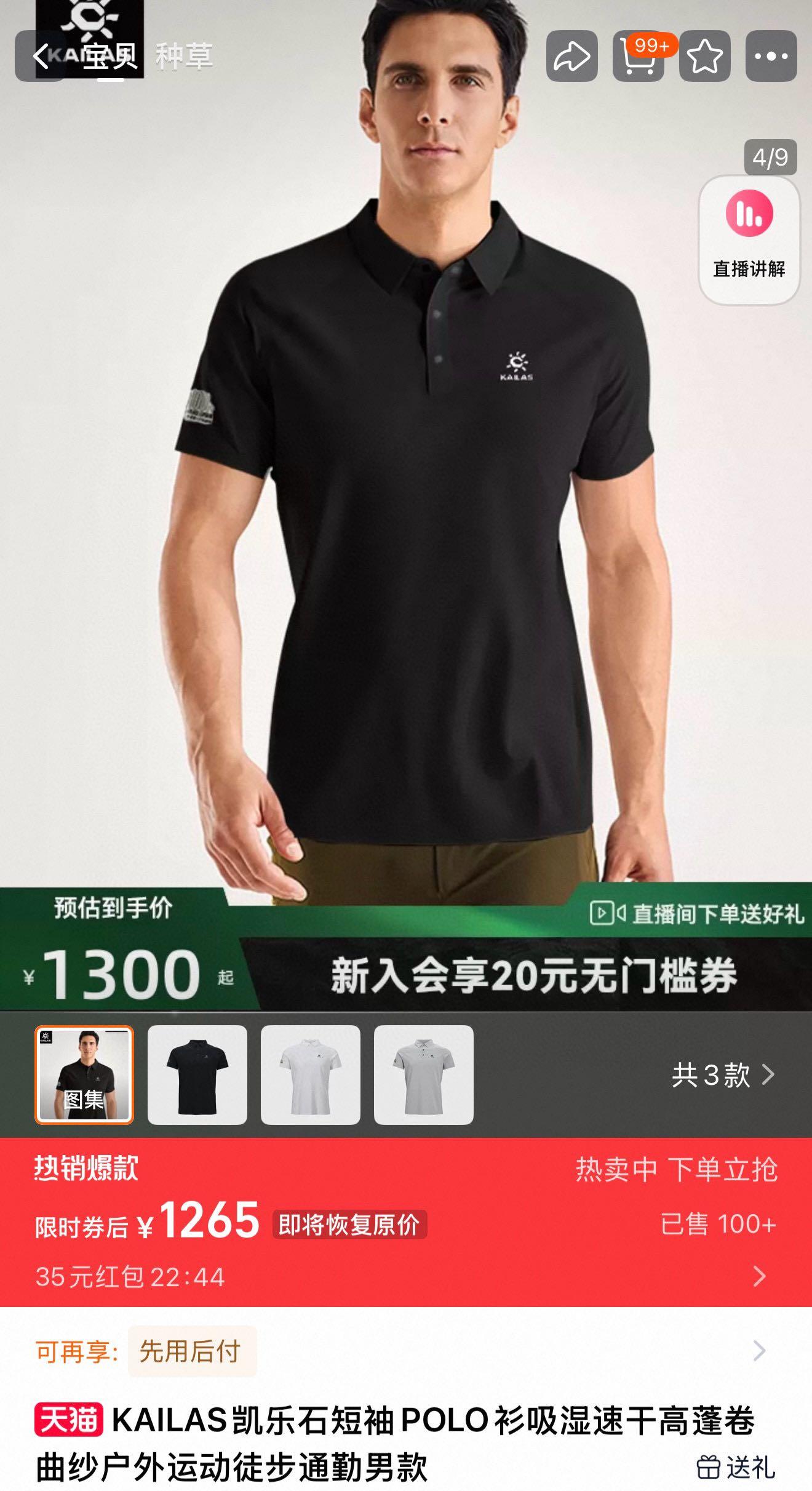View all 共3款 styles

click(723, 1075)
